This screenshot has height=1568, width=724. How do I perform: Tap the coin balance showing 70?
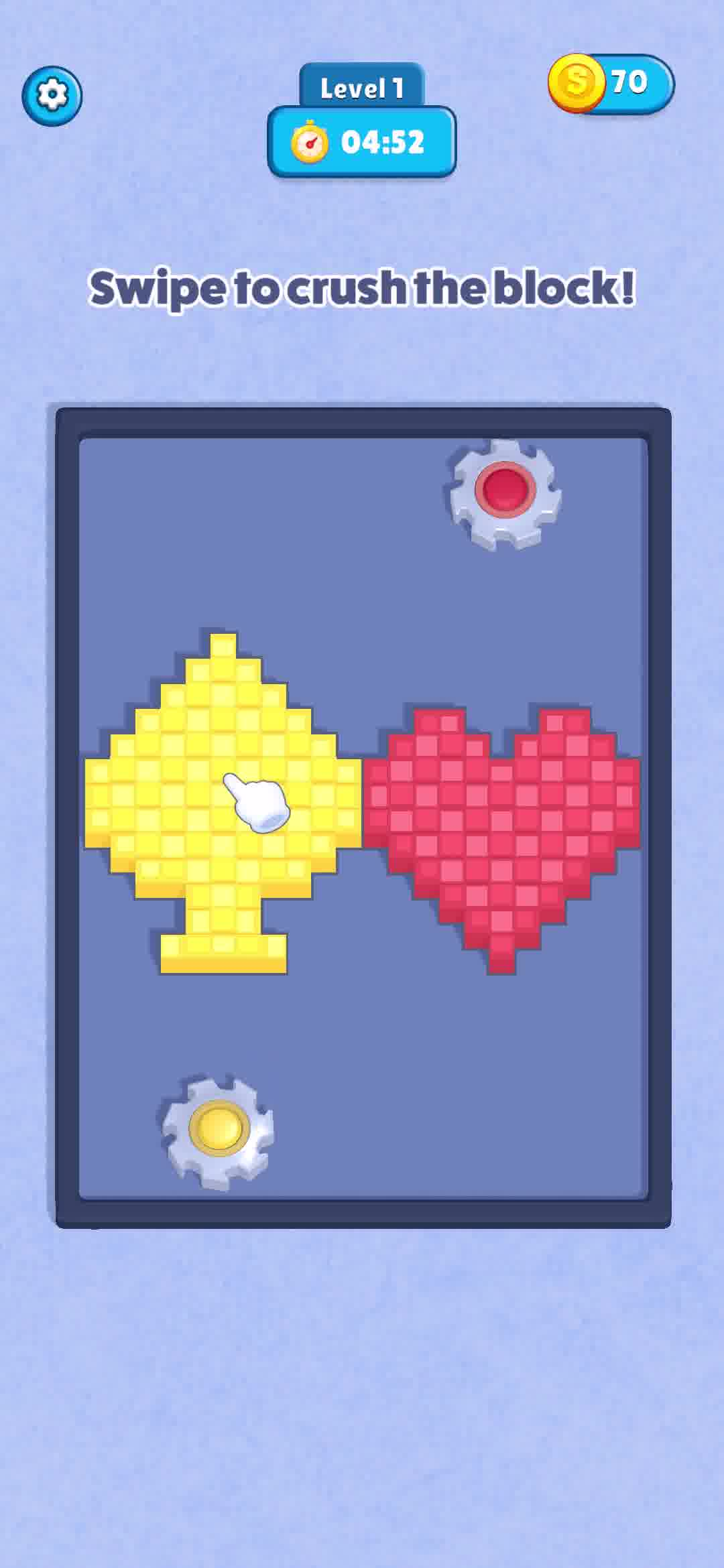point(611,83)
